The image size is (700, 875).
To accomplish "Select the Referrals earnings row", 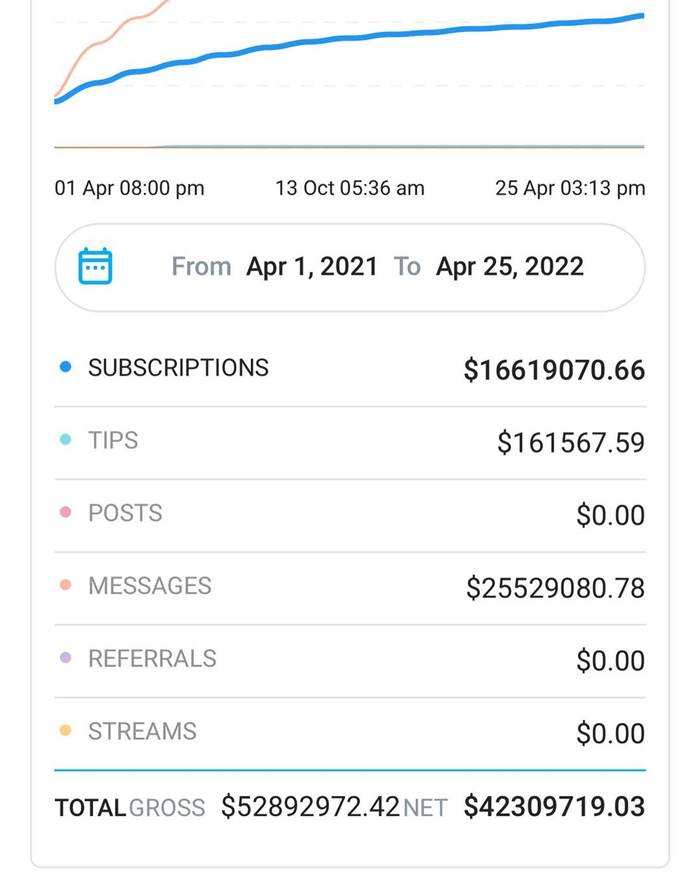I will coord(350,659).
